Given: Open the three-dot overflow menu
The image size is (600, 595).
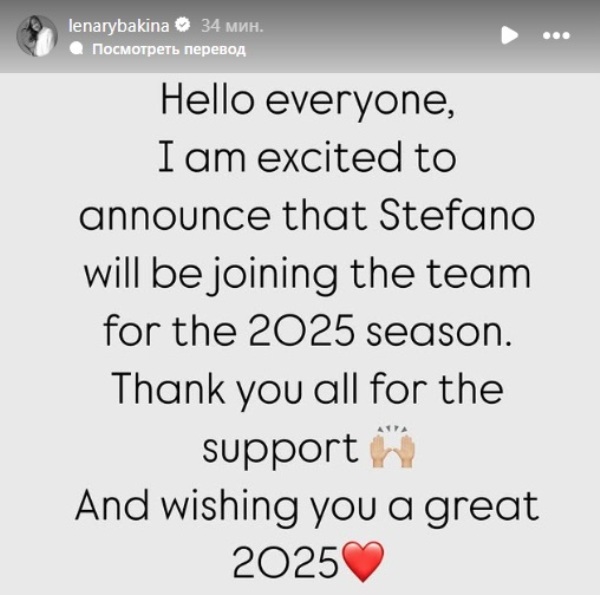Looking at the screenshot, I should tap(556, 35).
